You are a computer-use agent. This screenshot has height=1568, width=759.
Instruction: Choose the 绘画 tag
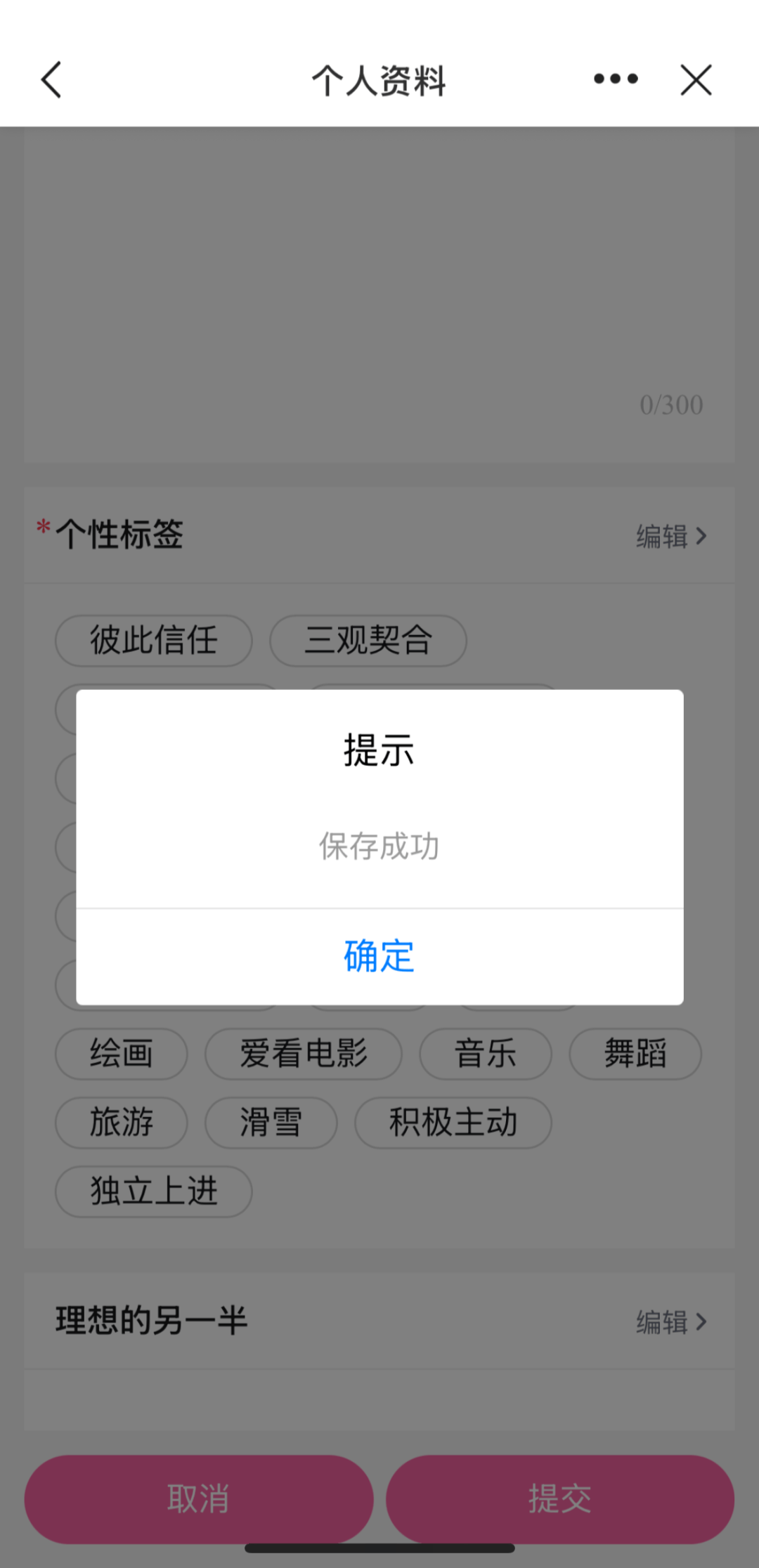122,1054
